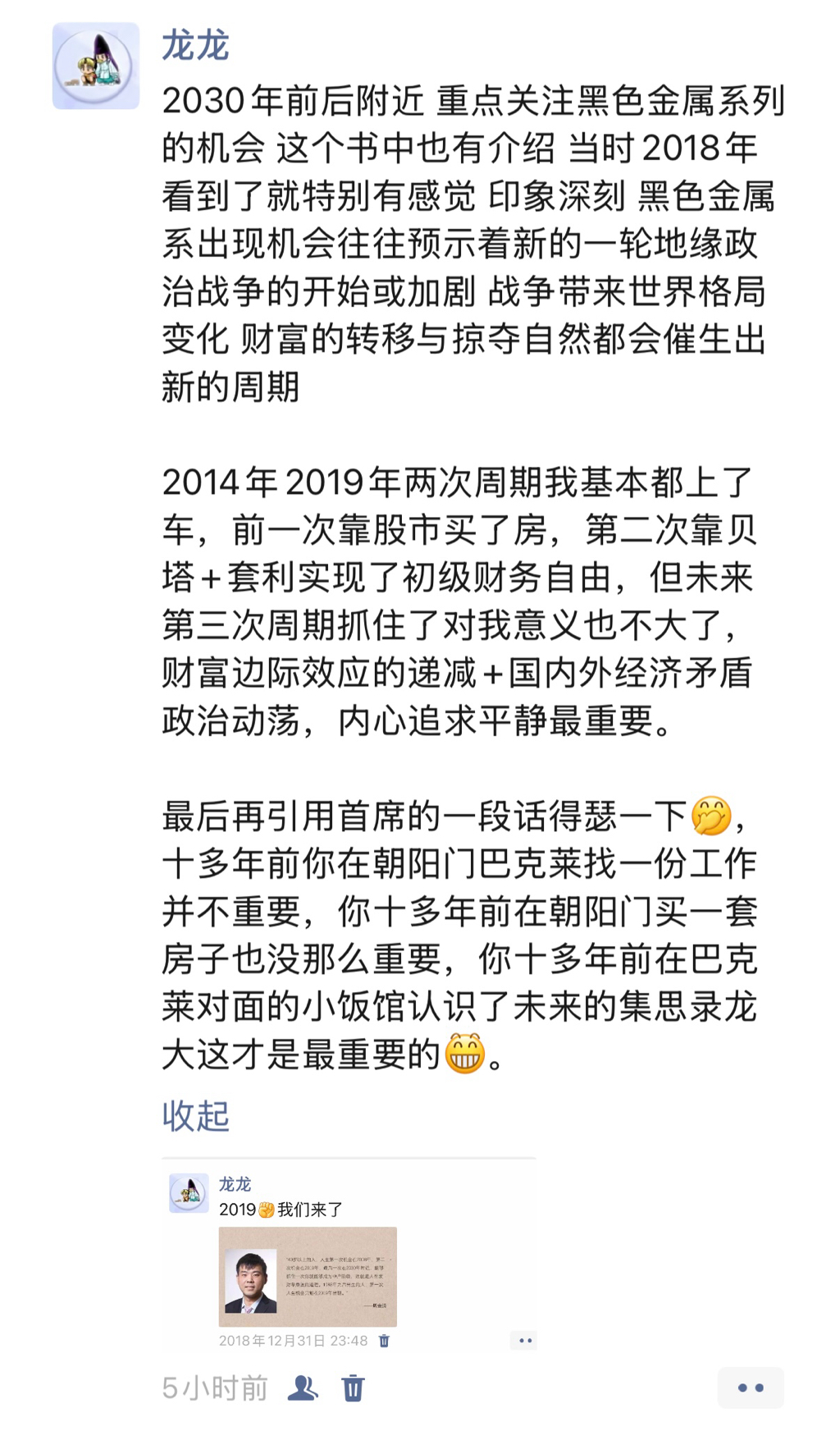Open the quoted photo from the 2019 post

[x=308, y=1276]
